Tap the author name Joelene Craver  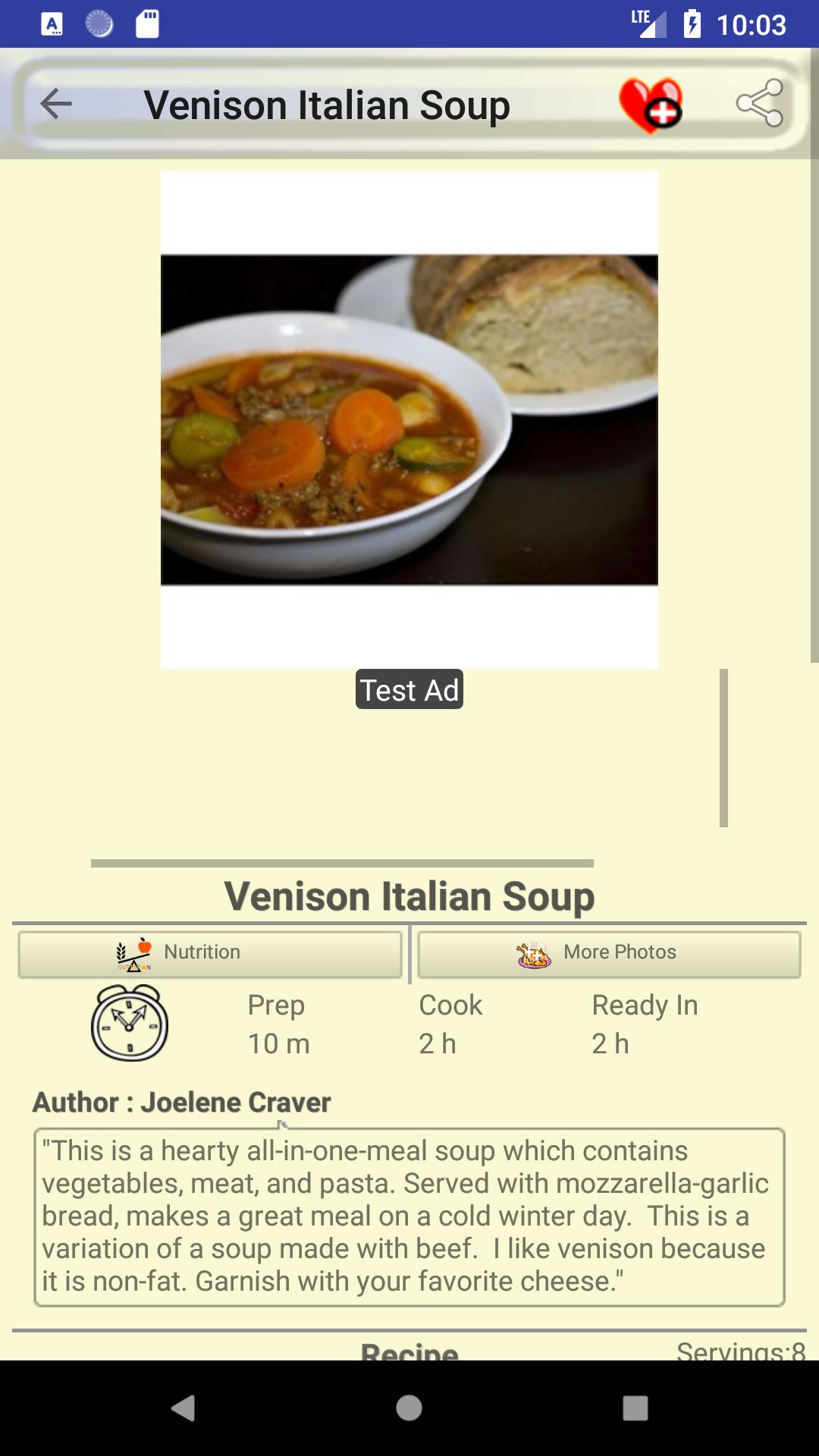tap(180, 1103)
